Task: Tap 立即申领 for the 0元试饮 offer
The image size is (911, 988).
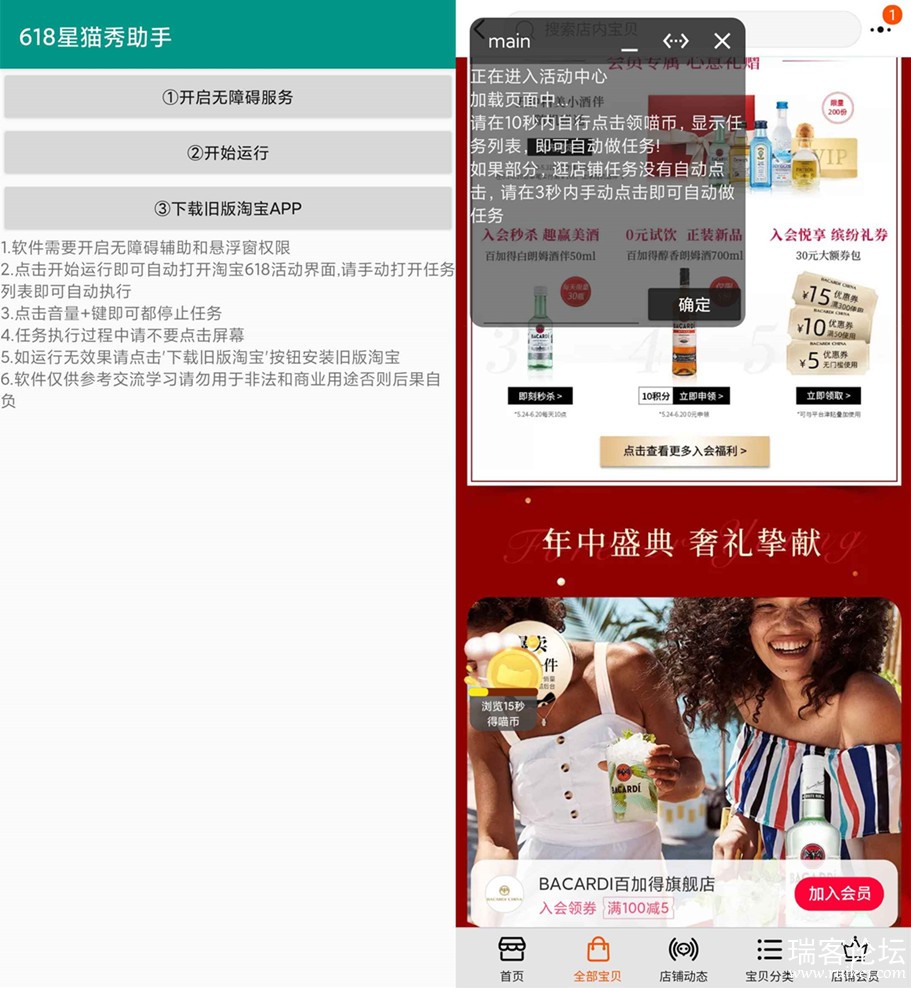Action: [x=700, y=396]
